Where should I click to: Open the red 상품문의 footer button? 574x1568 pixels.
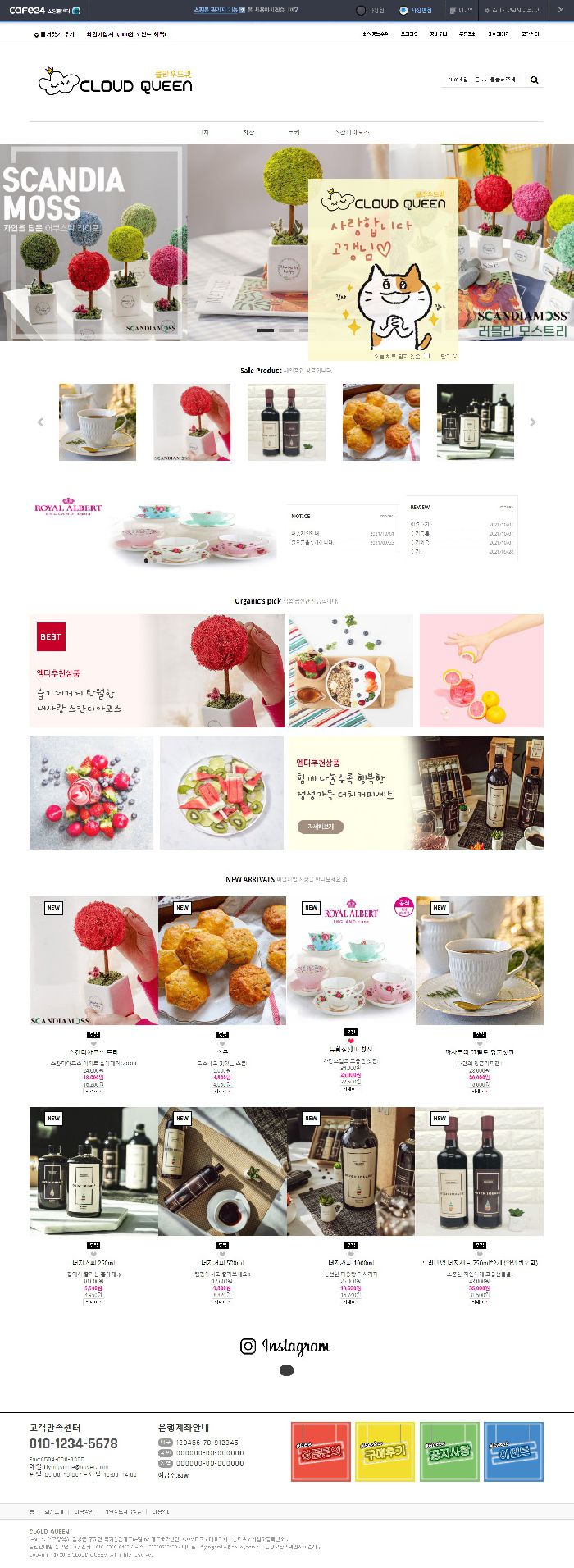tap(321, 1452)
